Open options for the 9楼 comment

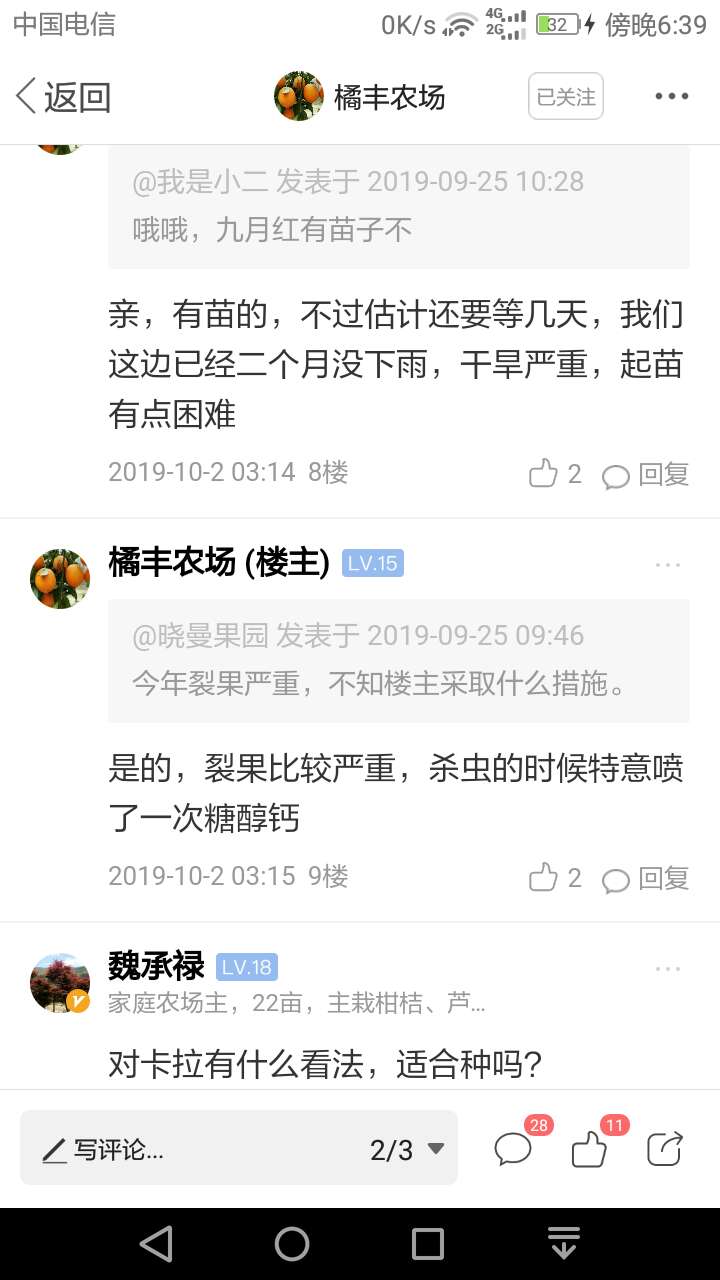coord(668,565)
